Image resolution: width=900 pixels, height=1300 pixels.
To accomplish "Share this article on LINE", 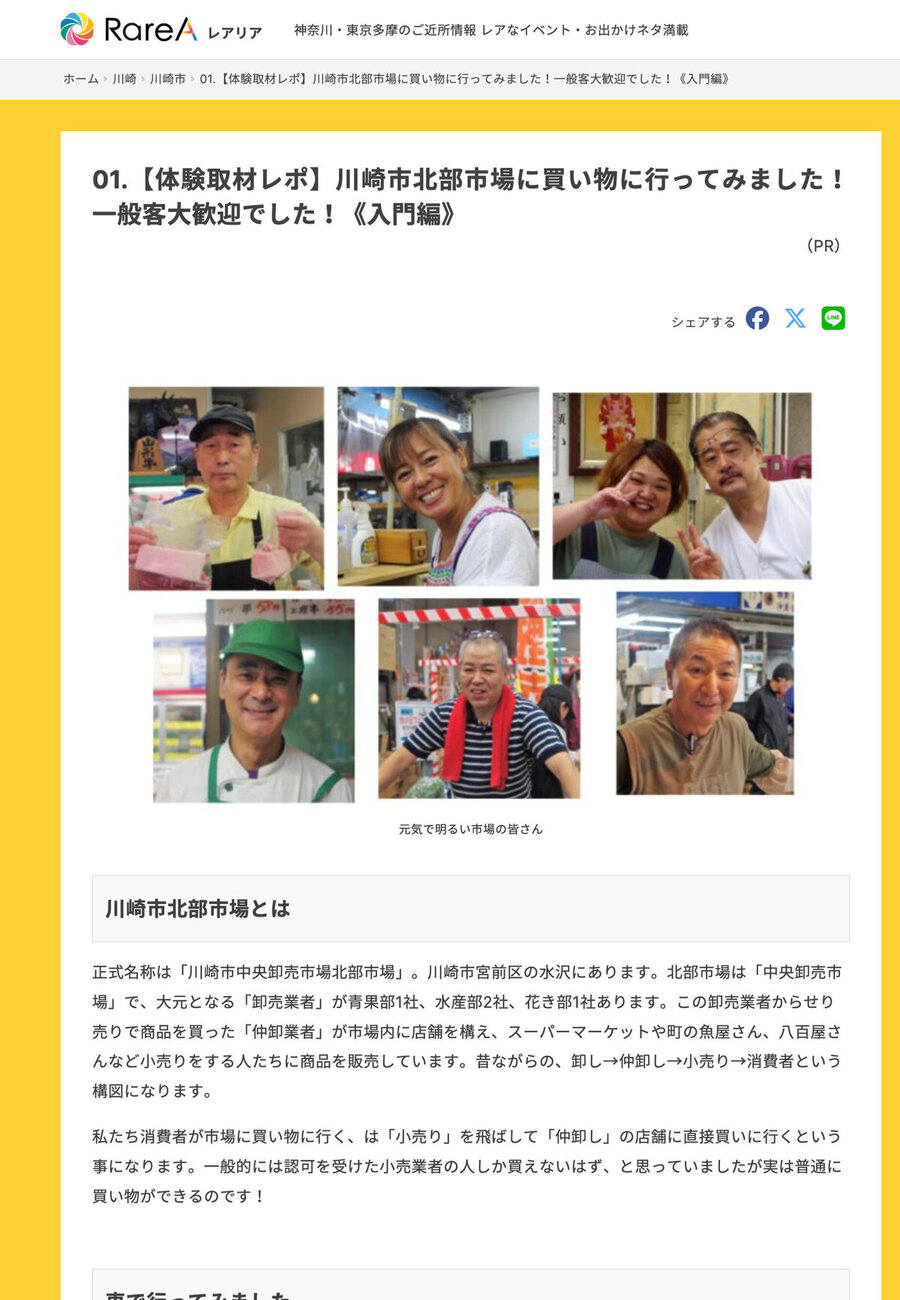I will (x=833, y=319).
